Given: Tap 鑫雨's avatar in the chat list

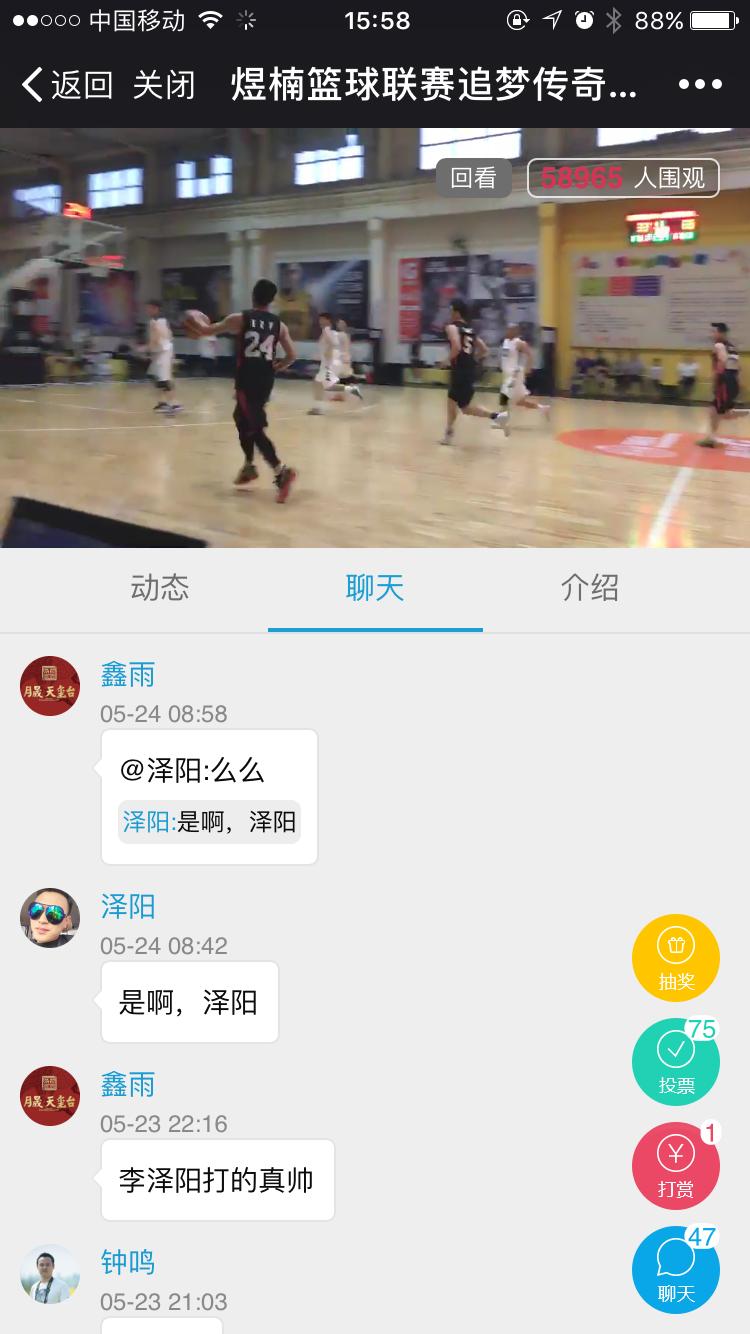Looking at the screenshot, I should point(49,686).
